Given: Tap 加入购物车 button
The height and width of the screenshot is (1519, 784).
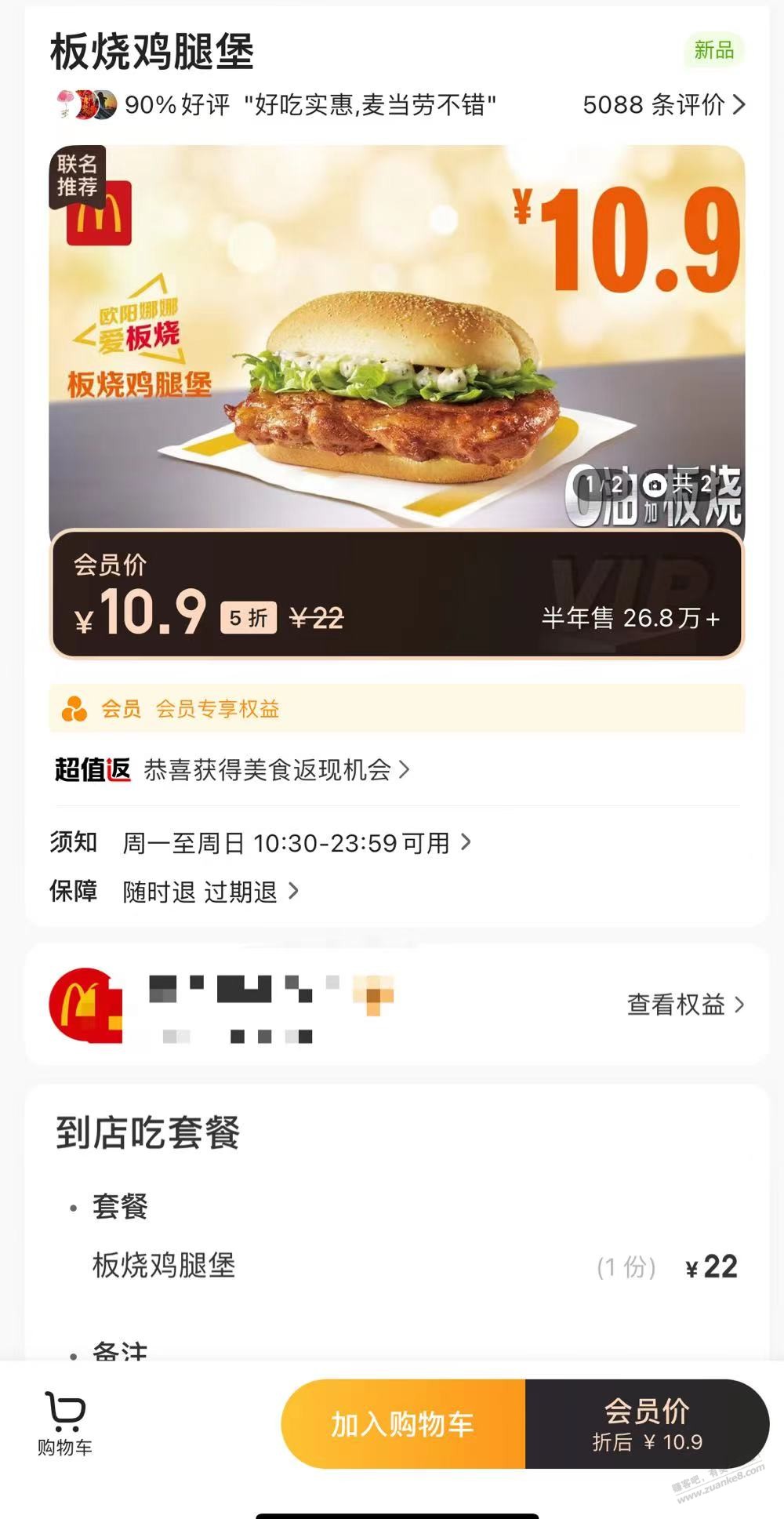Looking at the screenshot, I should tap(403, 1424).
